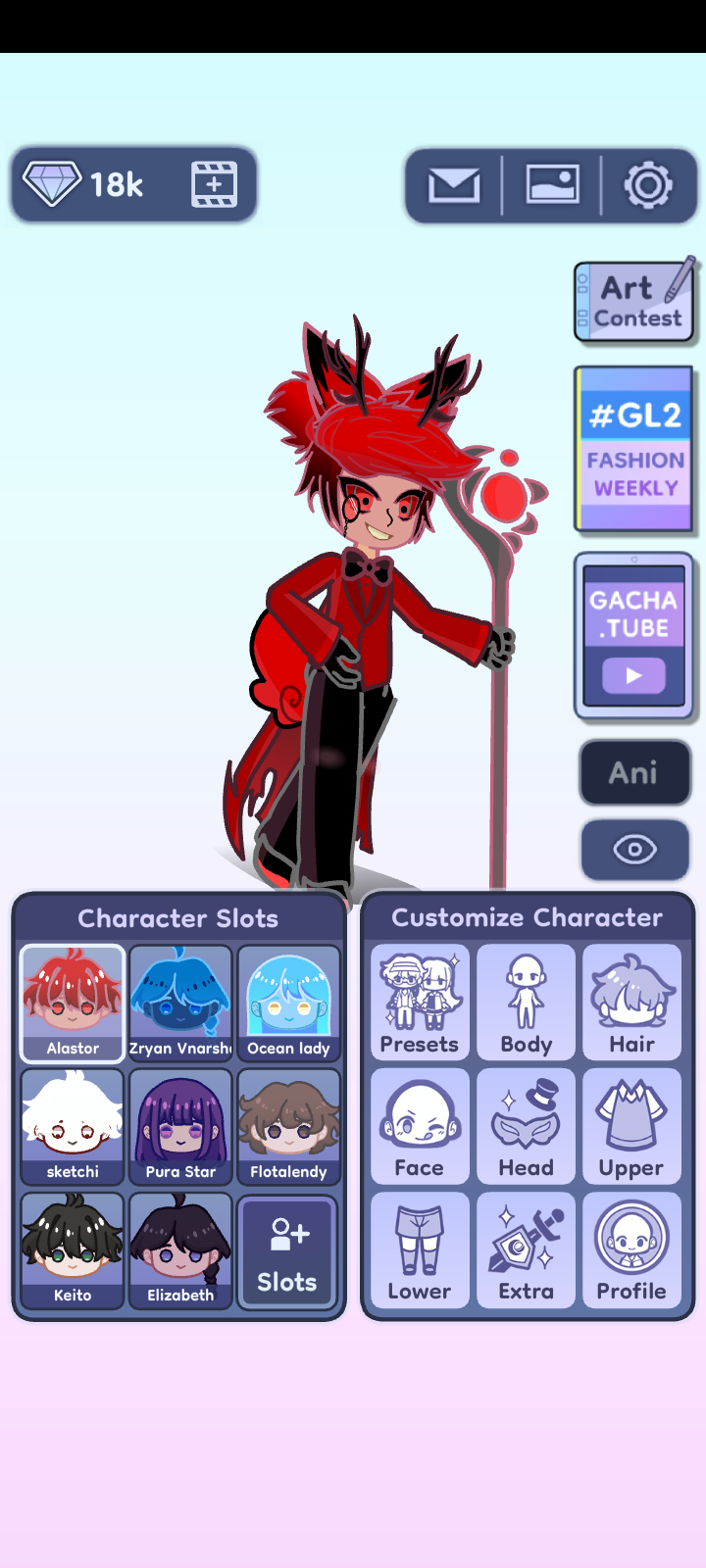The image size is (706, 1568).
Task: Launch Gacha.Tube
Action: coord(633,635)
